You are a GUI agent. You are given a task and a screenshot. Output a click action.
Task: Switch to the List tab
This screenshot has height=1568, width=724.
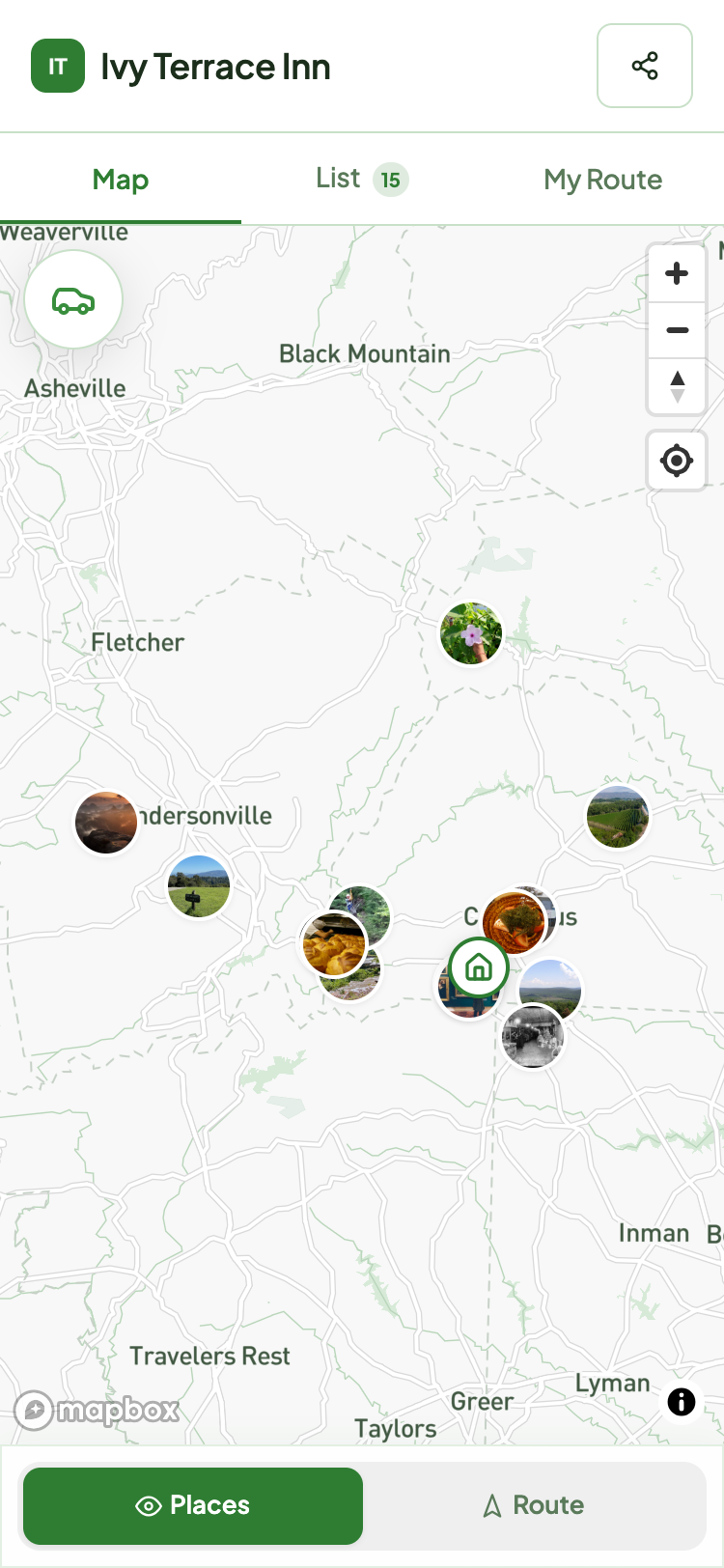tap(362, 179)
